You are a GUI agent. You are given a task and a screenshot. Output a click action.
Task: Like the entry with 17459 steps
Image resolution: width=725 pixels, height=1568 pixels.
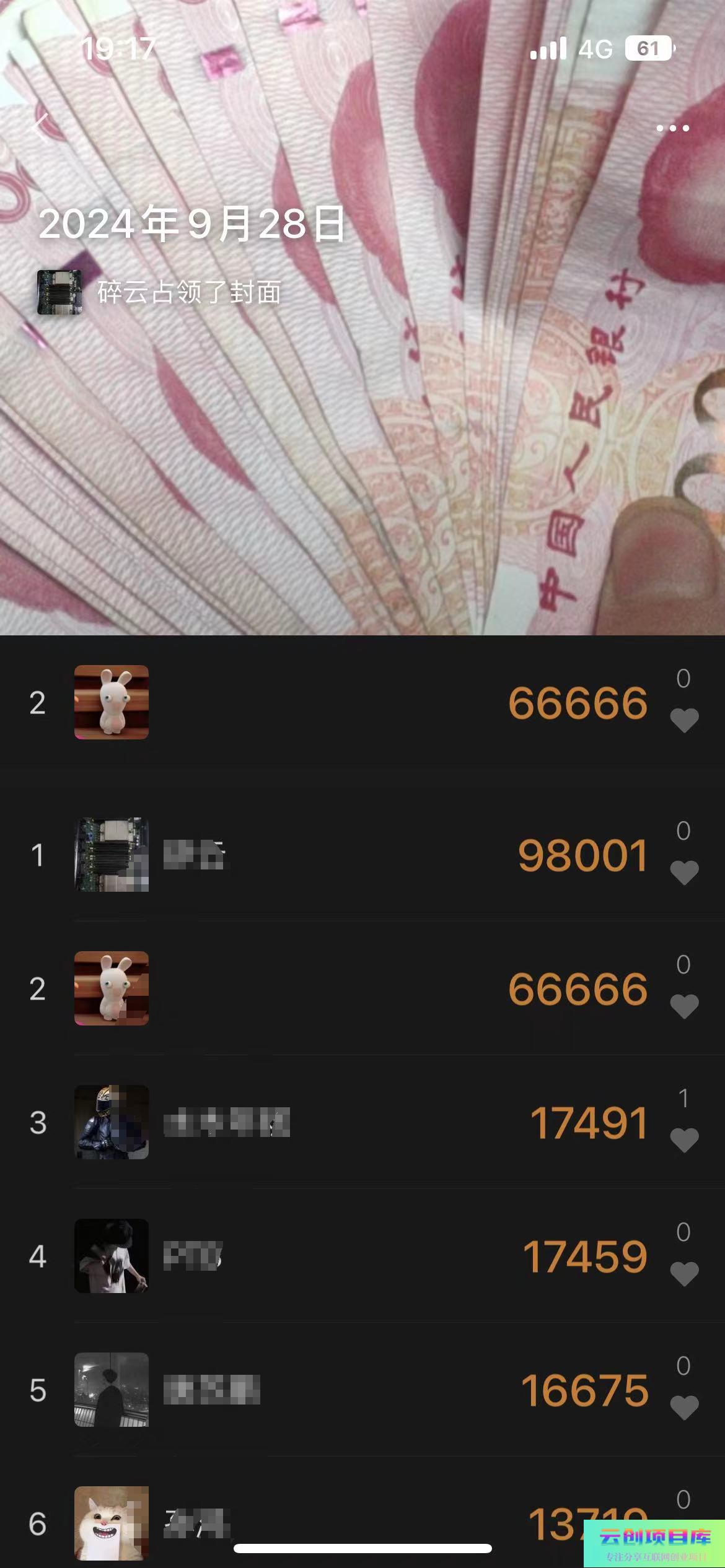click(684, 1273)
